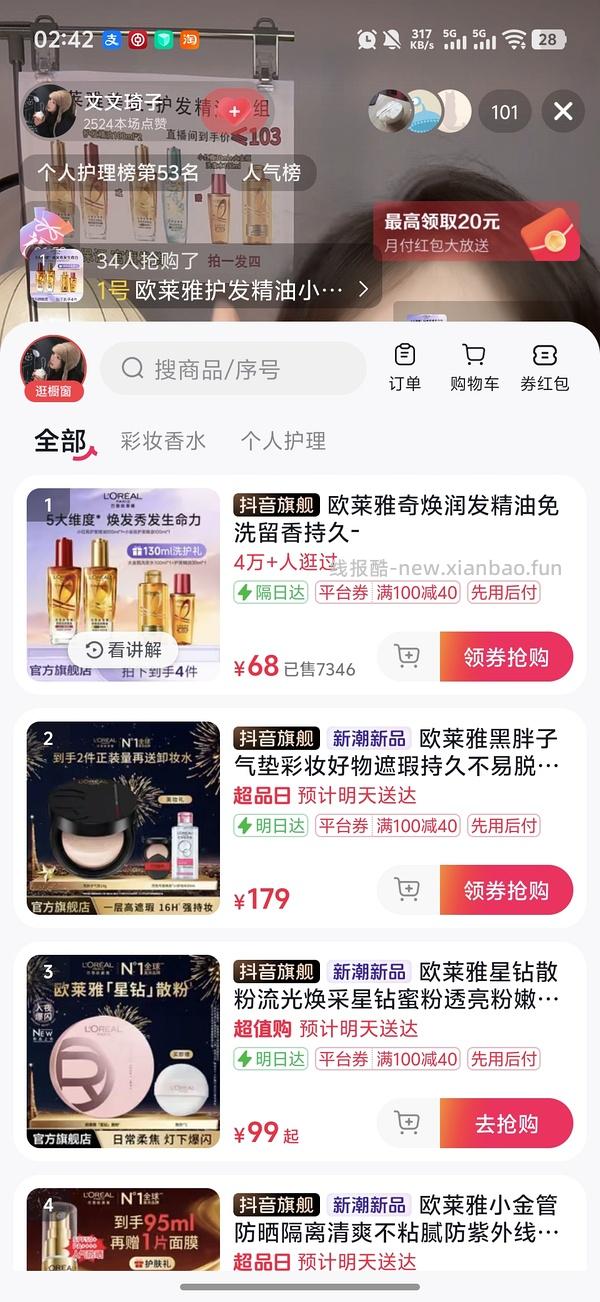This screenshot has width=600, height=1302.
Task: Open the 人气榜 chip
Action: click(x=271, y=172)
